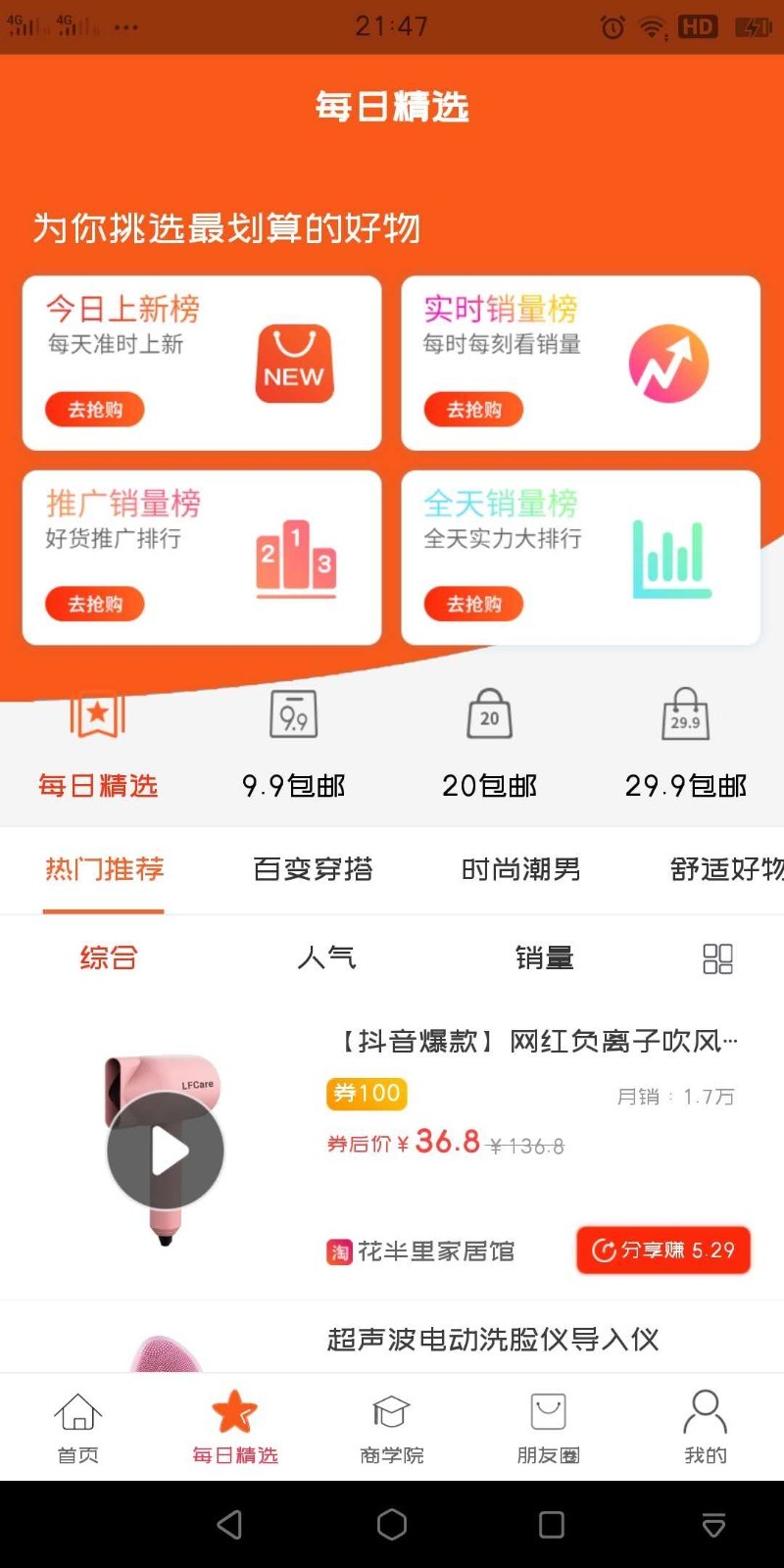Tap 去抢购 on 今日上新榜 card
Screen dimensions: 784x1568
95,410
